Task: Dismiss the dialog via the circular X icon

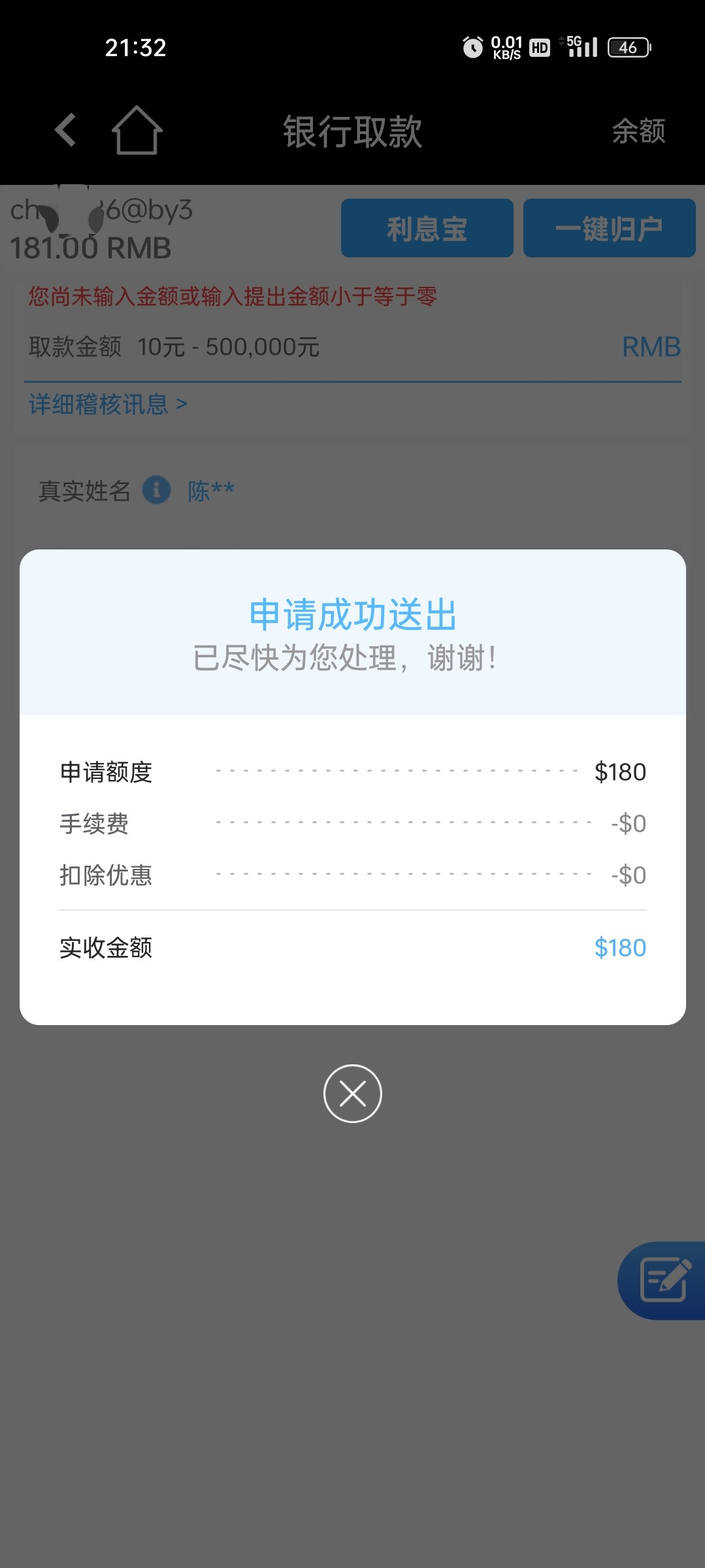Action: coord(352,1094)
